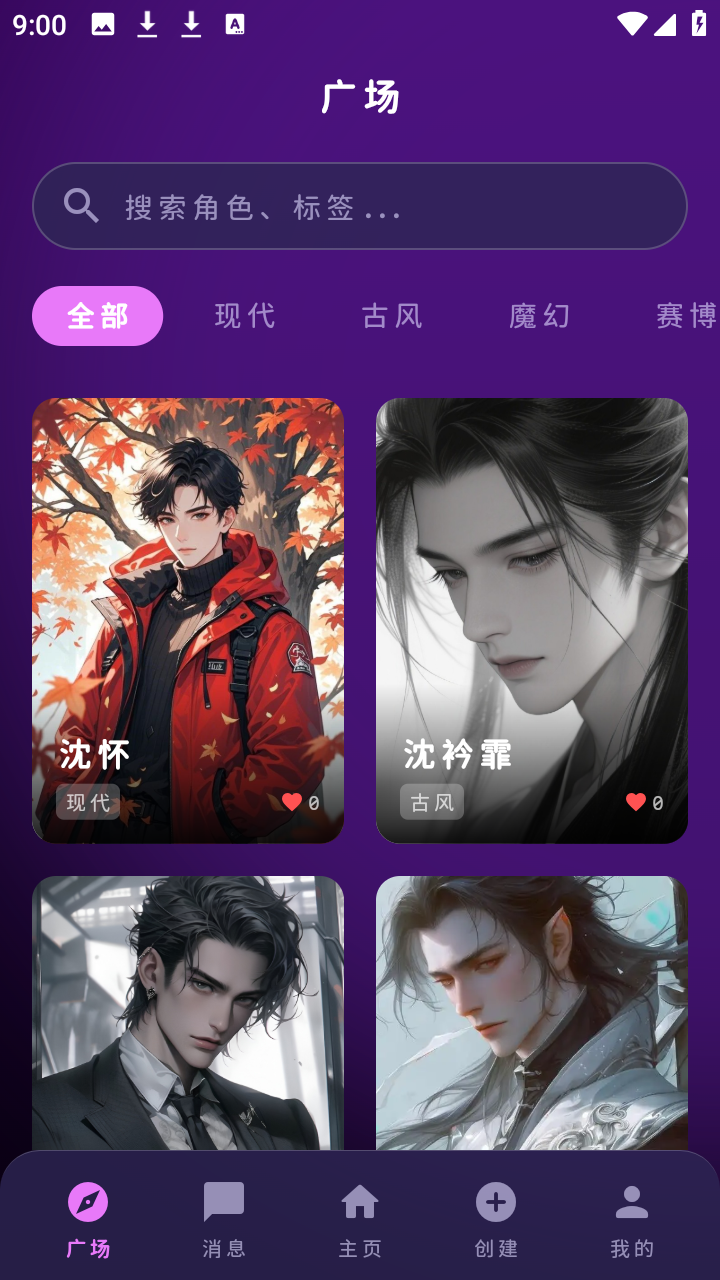Viewport: 720px width, 1280px height.
Task: Select the 全部 filter chip
Action: 97,315
